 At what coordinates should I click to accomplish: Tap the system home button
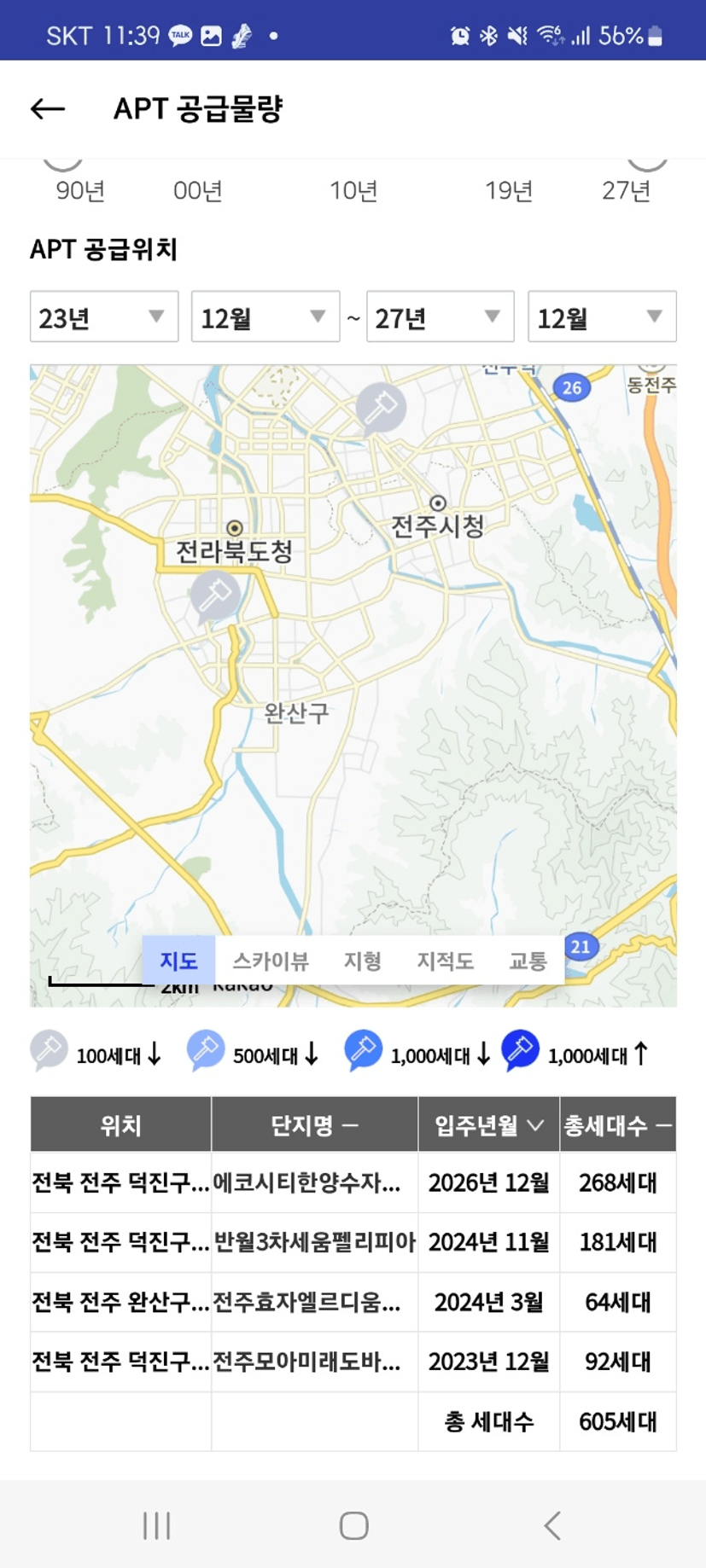(x=353, y=1525)
